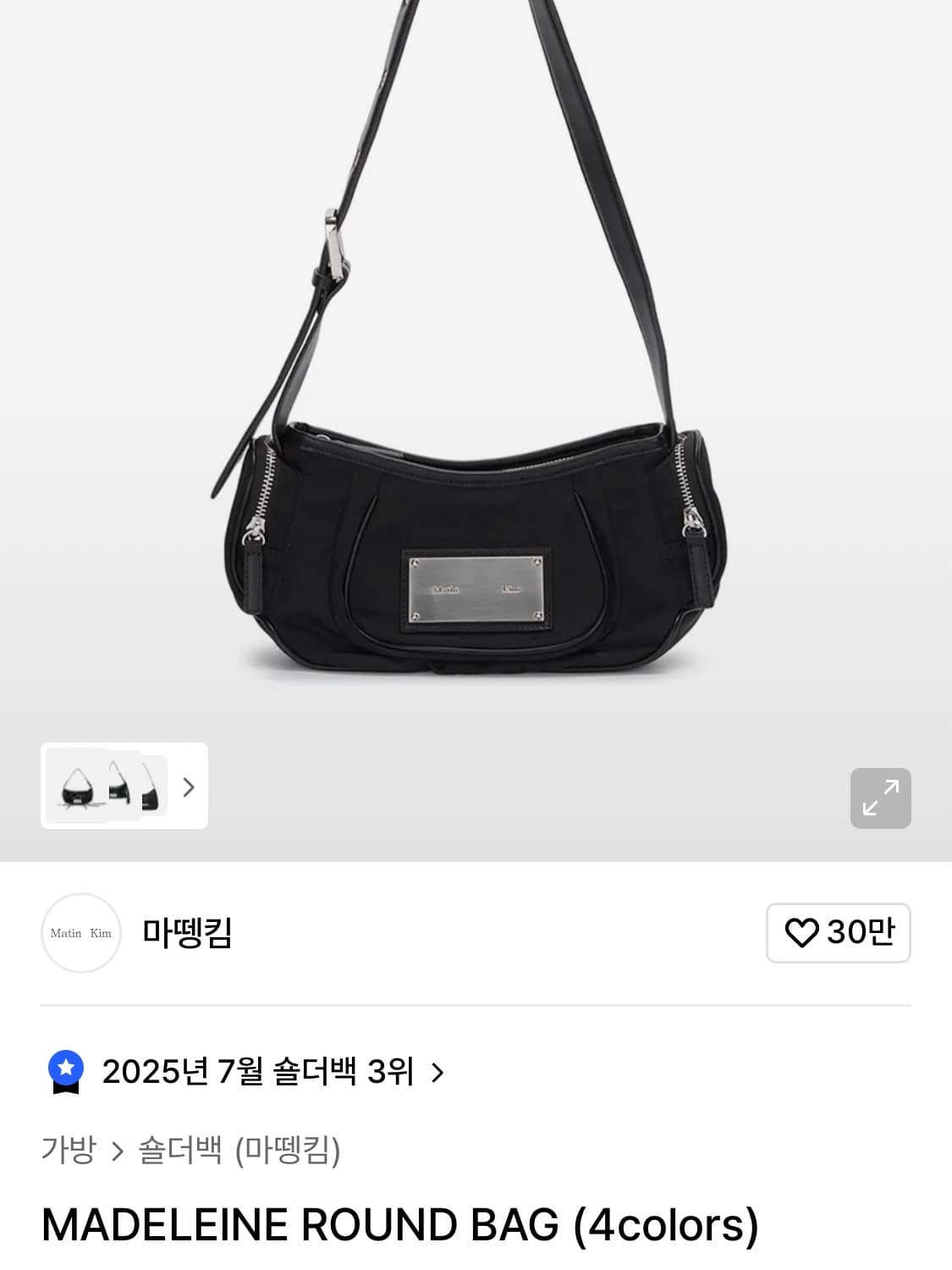Open the Matin Kim brand logo circle
Viewport: 952px width, 1270px height.
(x=80, y=933)
